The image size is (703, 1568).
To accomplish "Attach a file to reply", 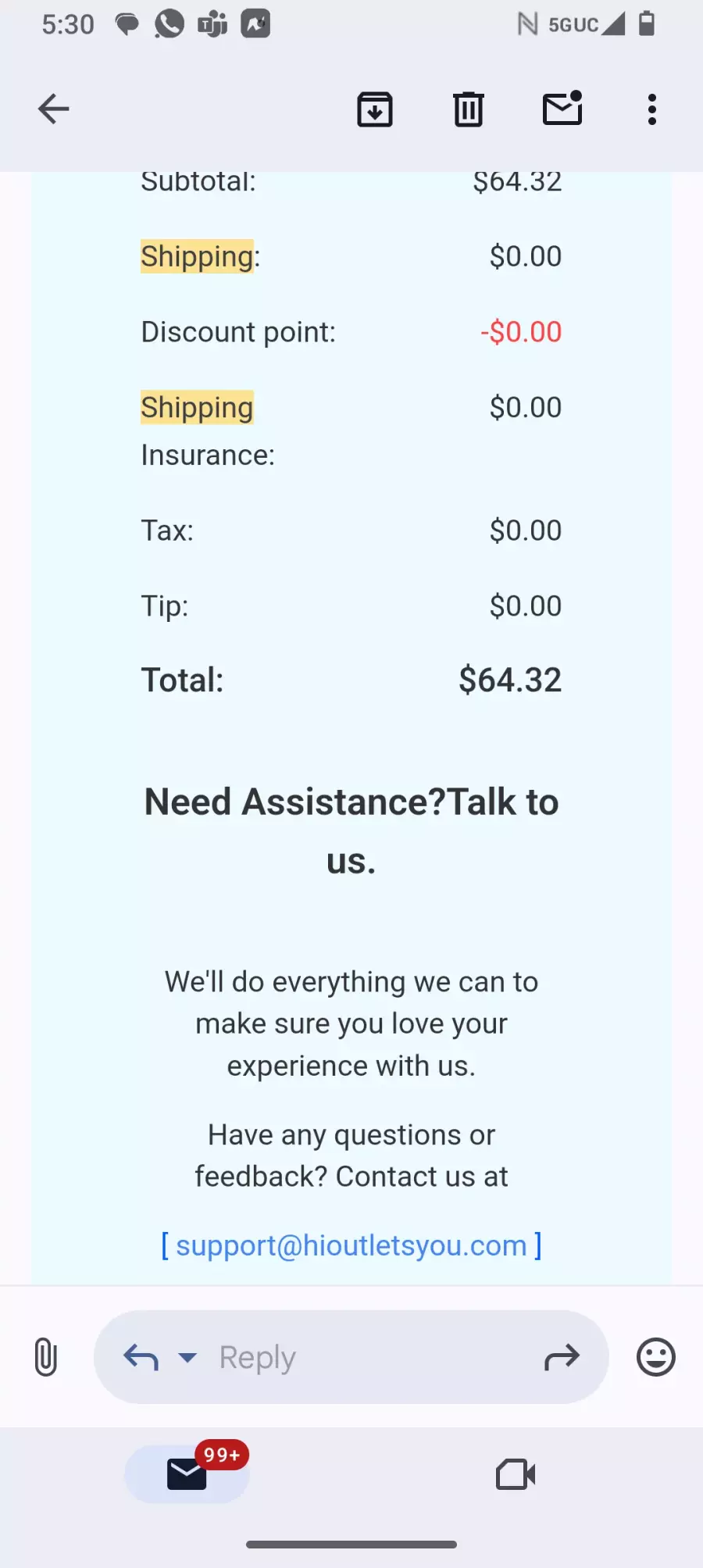I will [46, 1357].
